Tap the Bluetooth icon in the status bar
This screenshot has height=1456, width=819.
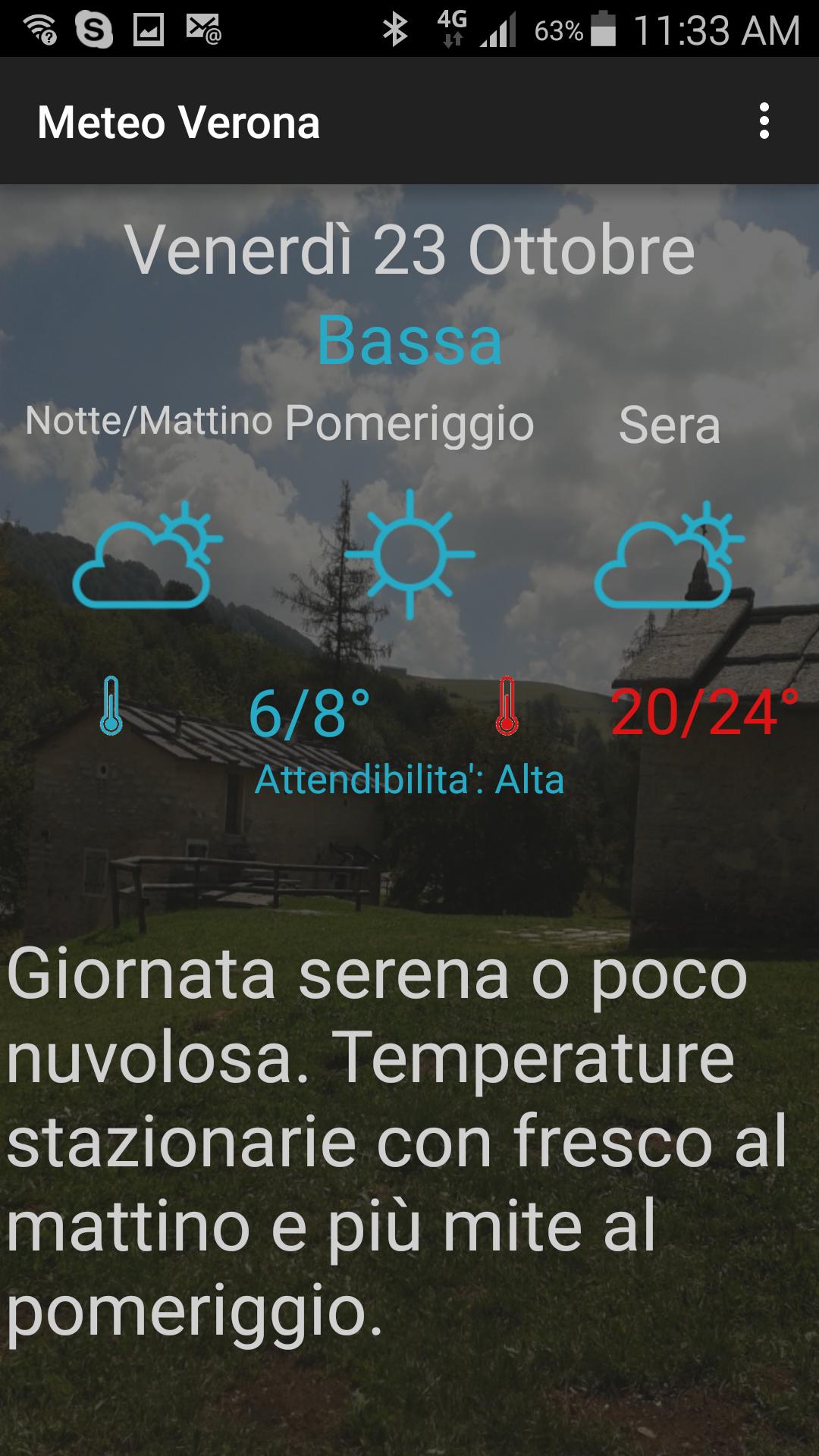point(394,25)
